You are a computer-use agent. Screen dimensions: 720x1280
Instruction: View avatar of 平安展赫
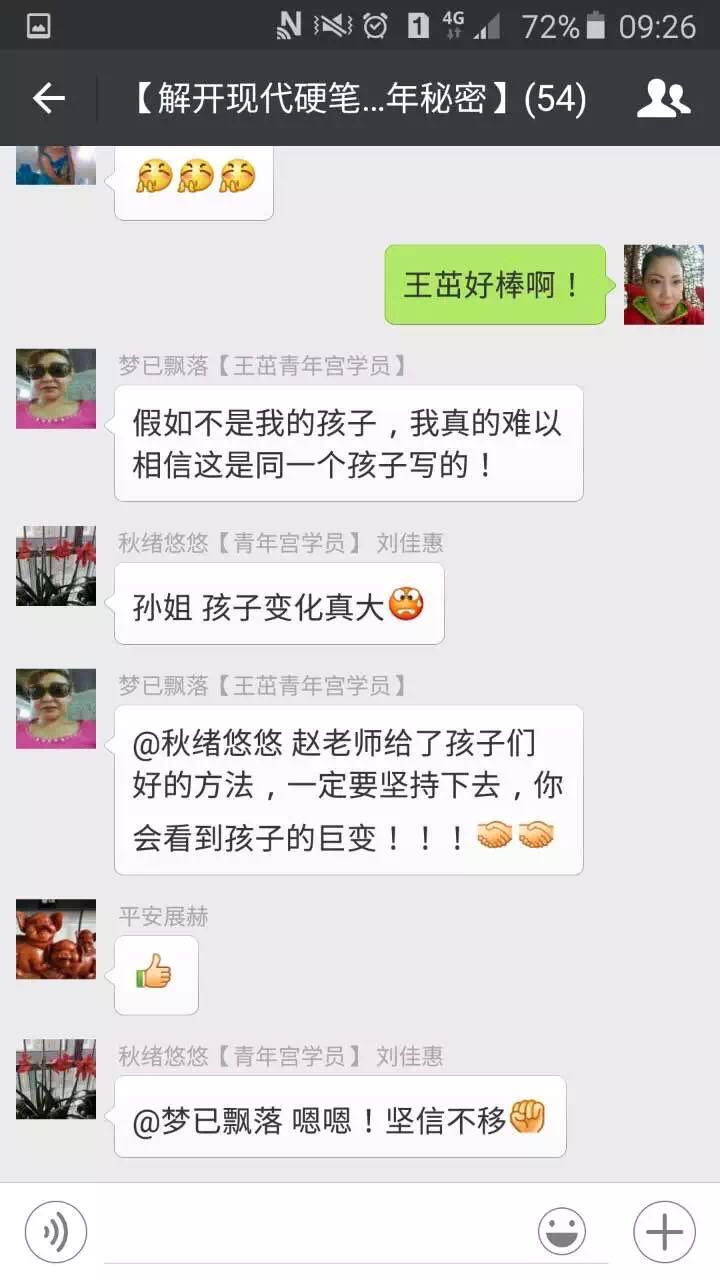(x=56, y=939)
